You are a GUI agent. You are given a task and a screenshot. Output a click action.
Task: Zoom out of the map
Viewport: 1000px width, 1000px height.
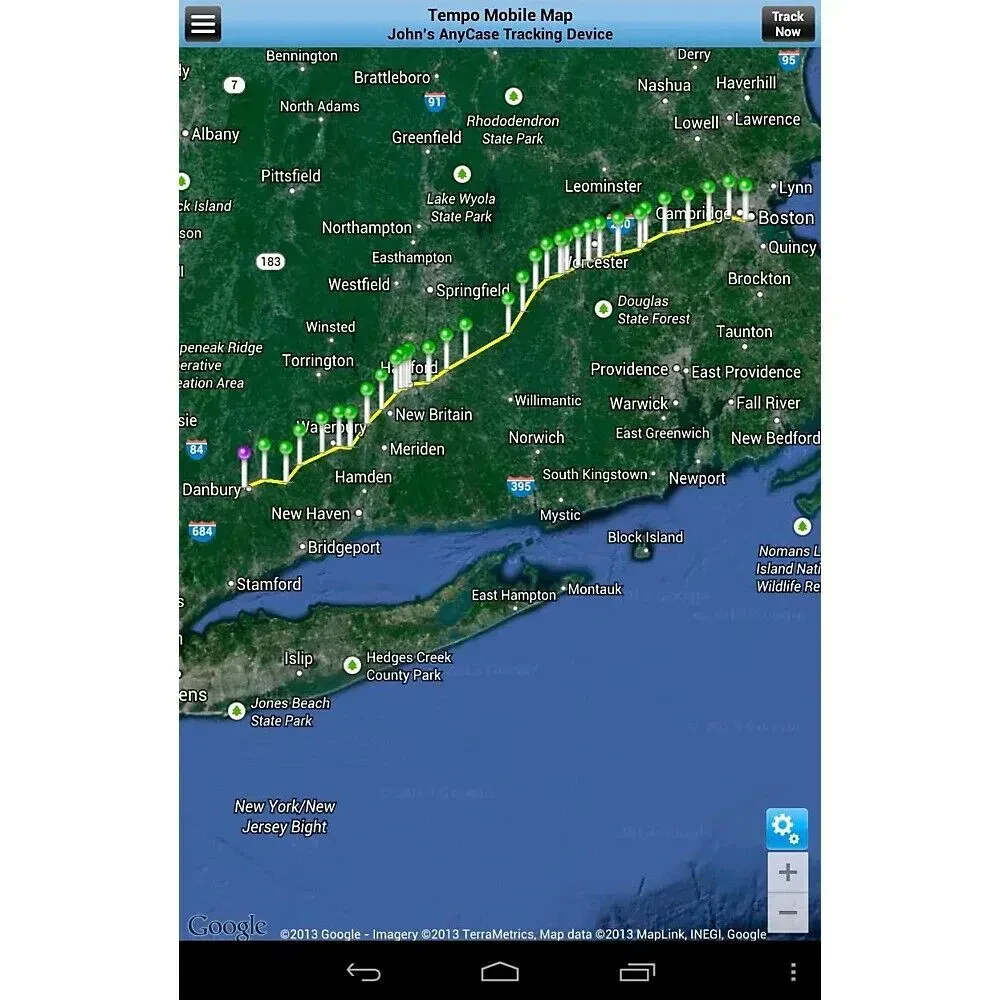787,912
